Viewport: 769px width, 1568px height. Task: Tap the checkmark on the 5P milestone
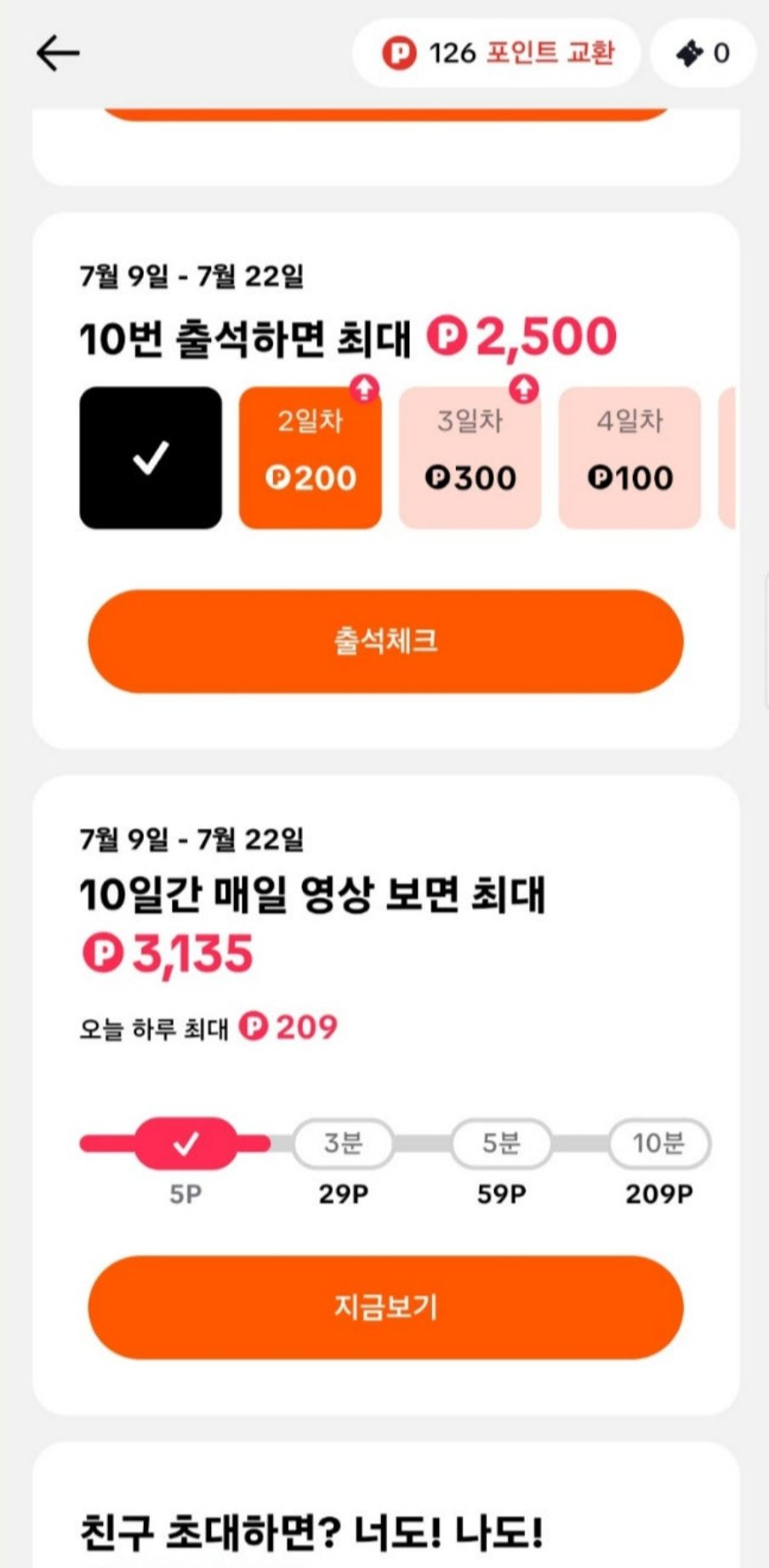click(x=188, y=1143)
